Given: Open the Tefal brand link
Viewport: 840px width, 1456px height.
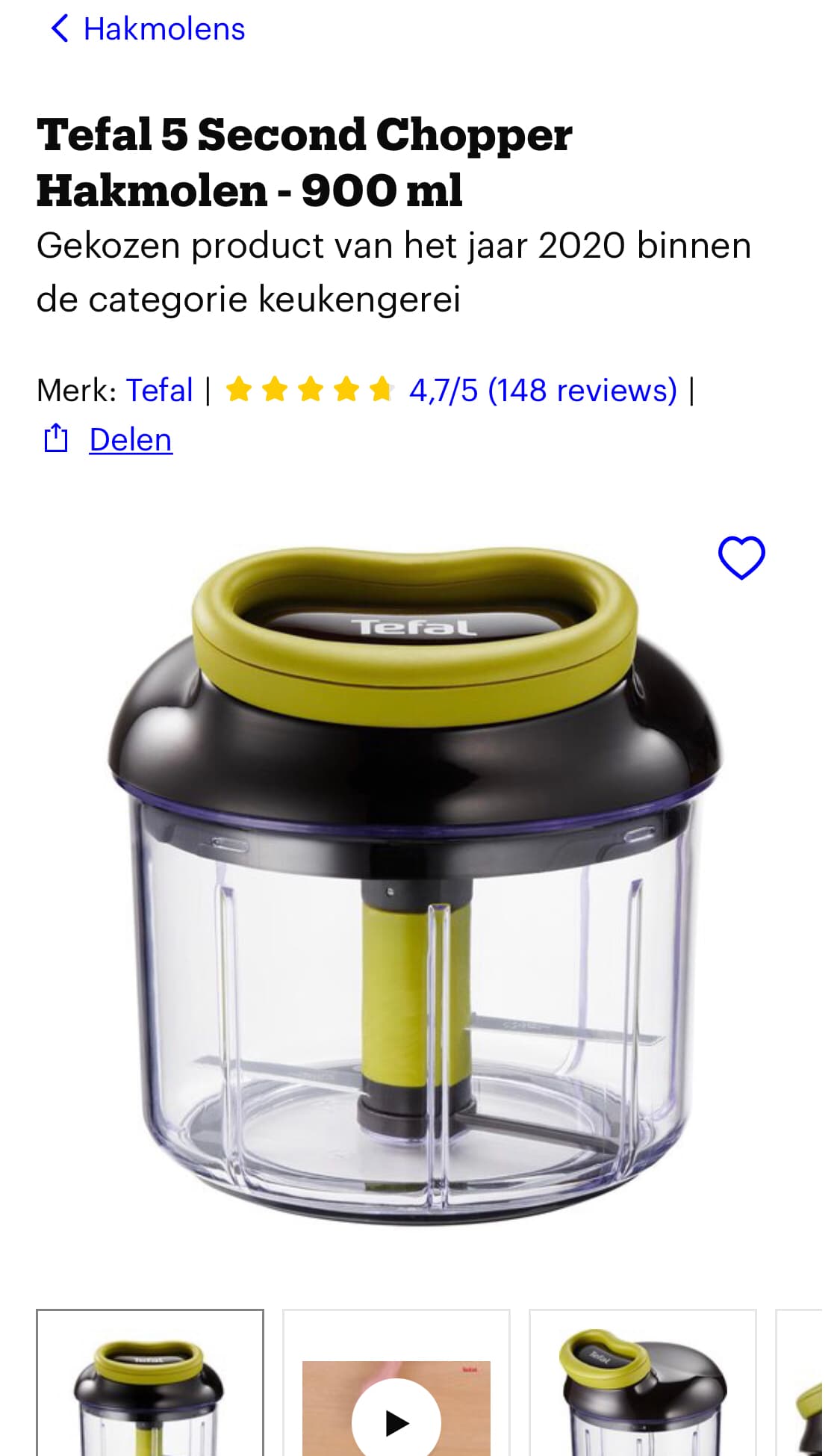Looking at the screenshot, I should [x=159, y=390].
